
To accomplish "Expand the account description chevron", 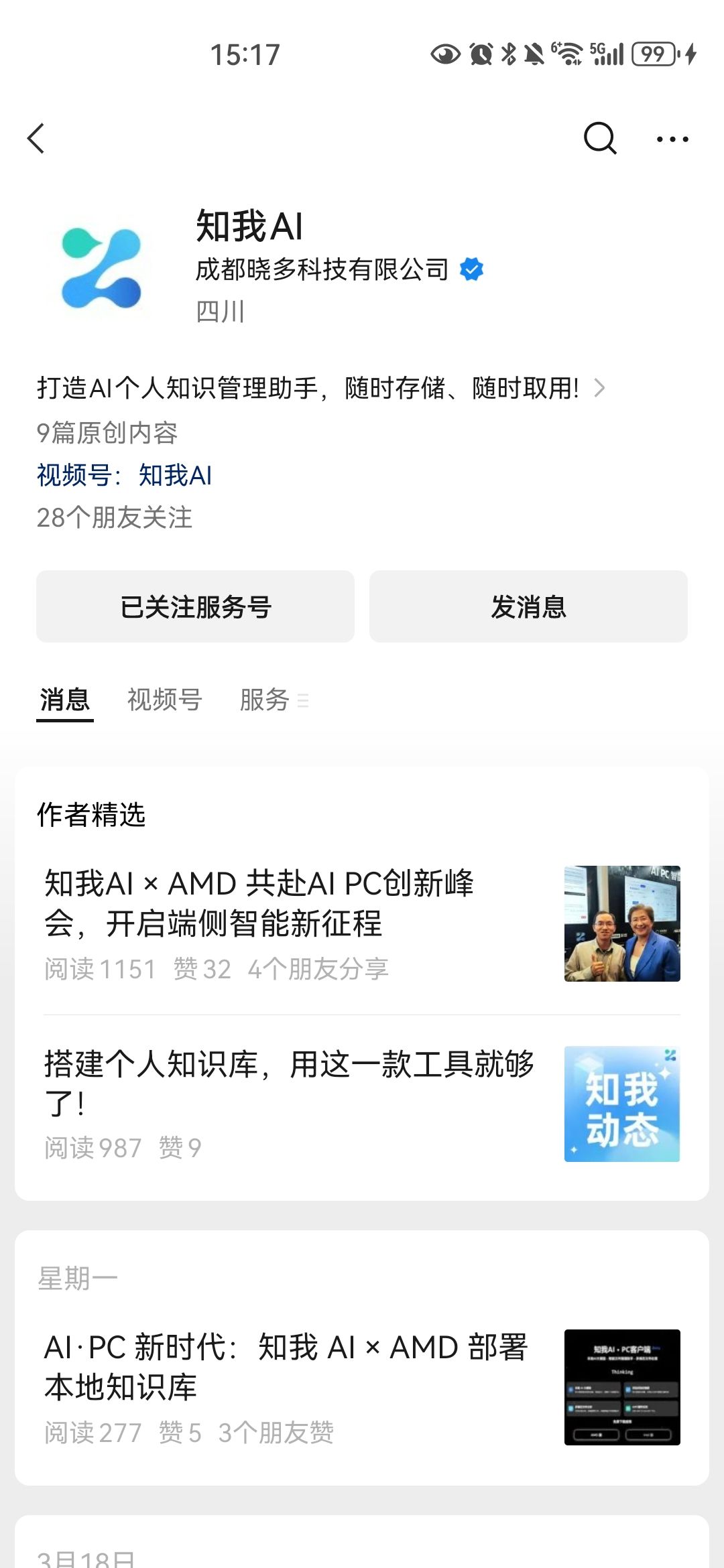I will point(600,388).
